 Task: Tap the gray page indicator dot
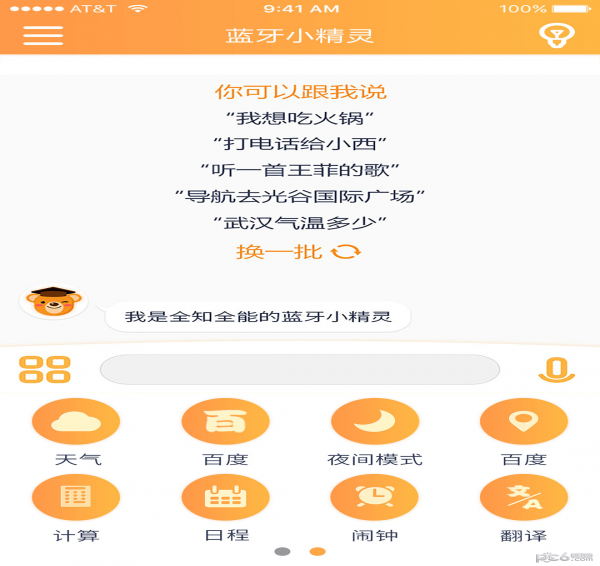pyautogui.click(x=283, y=551)
